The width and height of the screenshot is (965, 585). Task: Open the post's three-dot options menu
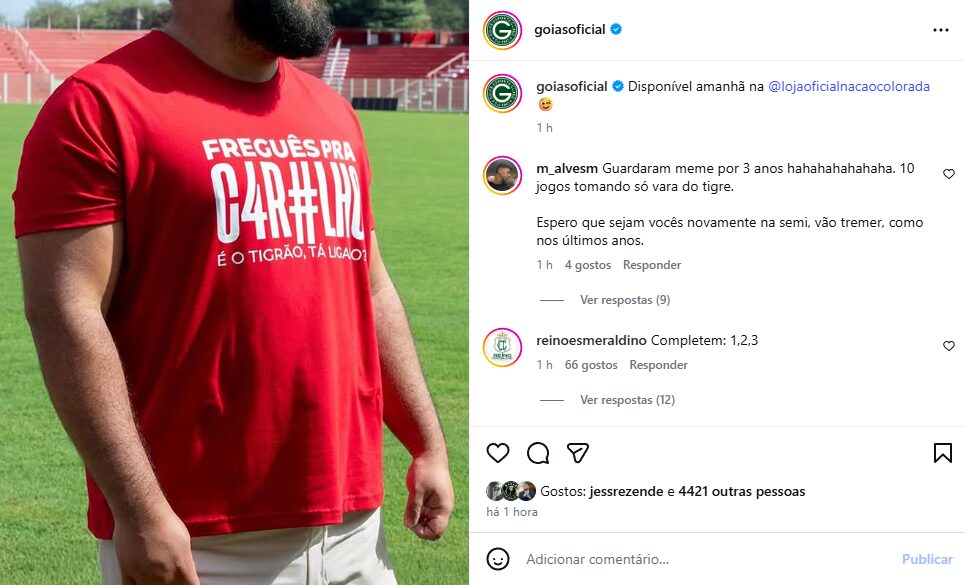(x=940, y=30)
